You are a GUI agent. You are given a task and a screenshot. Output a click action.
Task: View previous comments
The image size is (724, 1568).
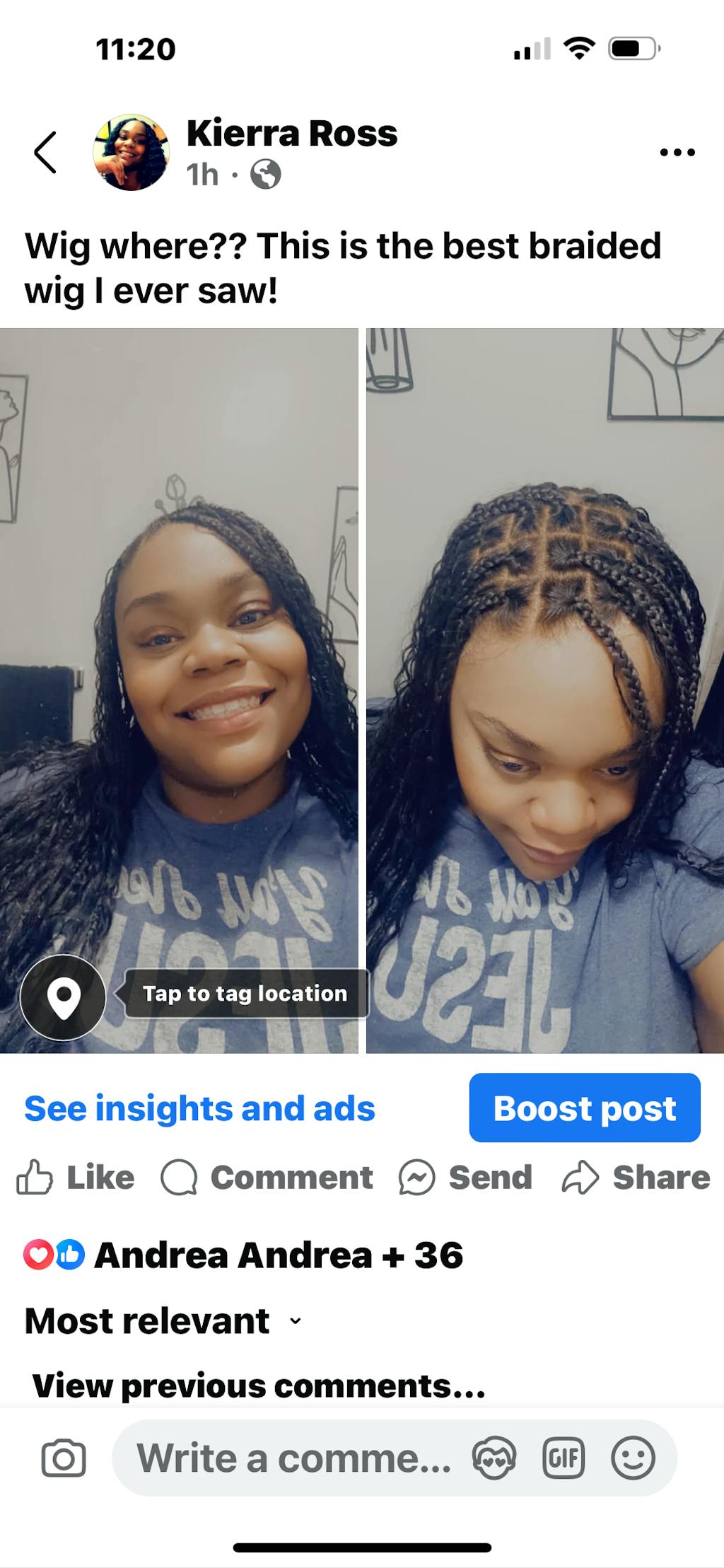[x=259, y=1386]
